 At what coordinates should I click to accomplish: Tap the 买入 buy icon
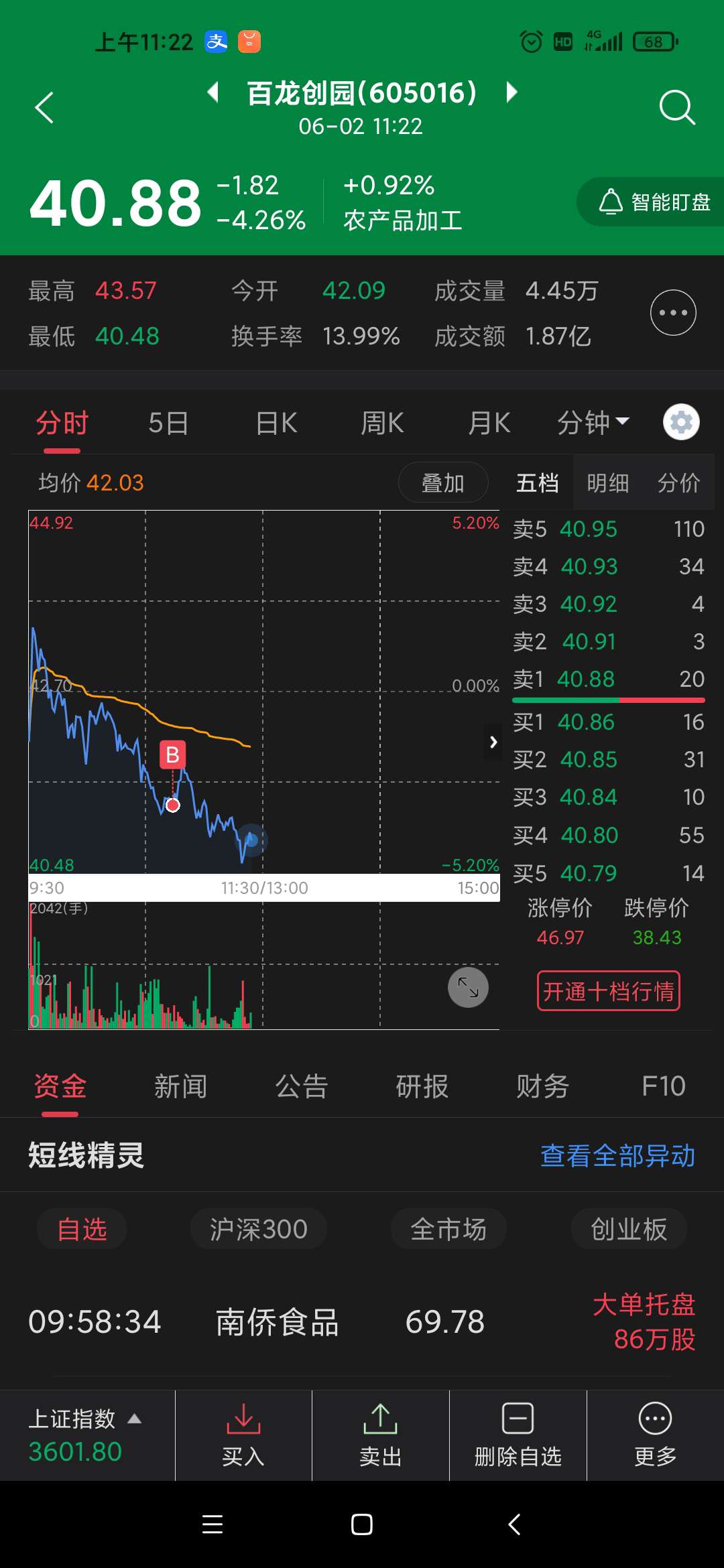coord(244,1434)
